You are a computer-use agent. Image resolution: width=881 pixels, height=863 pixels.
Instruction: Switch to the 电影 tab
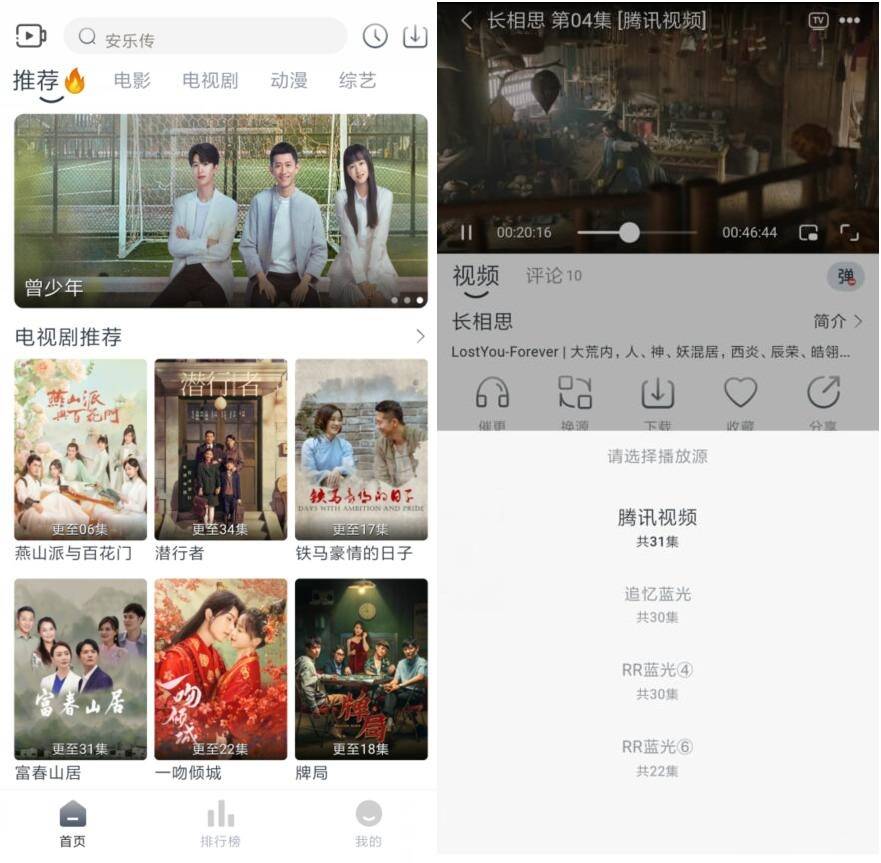coord(132,81)
